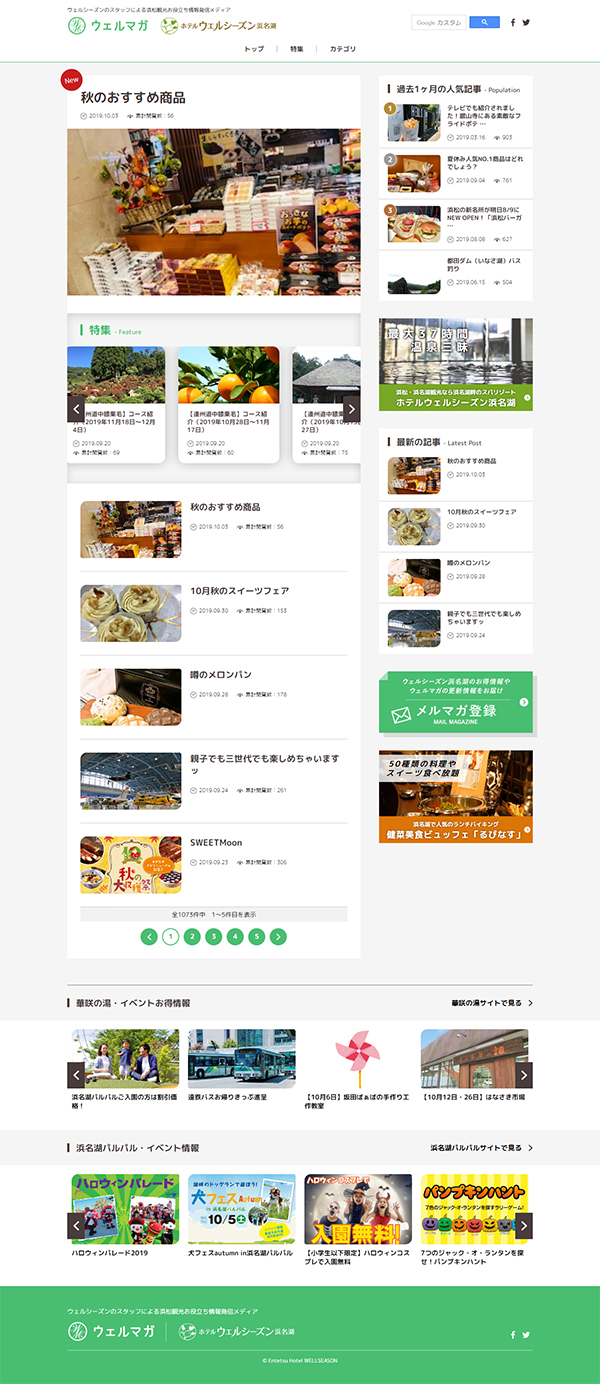Switch to the トップ navigation item
The width and height of the screenshot is (600, 1384).
254,49
